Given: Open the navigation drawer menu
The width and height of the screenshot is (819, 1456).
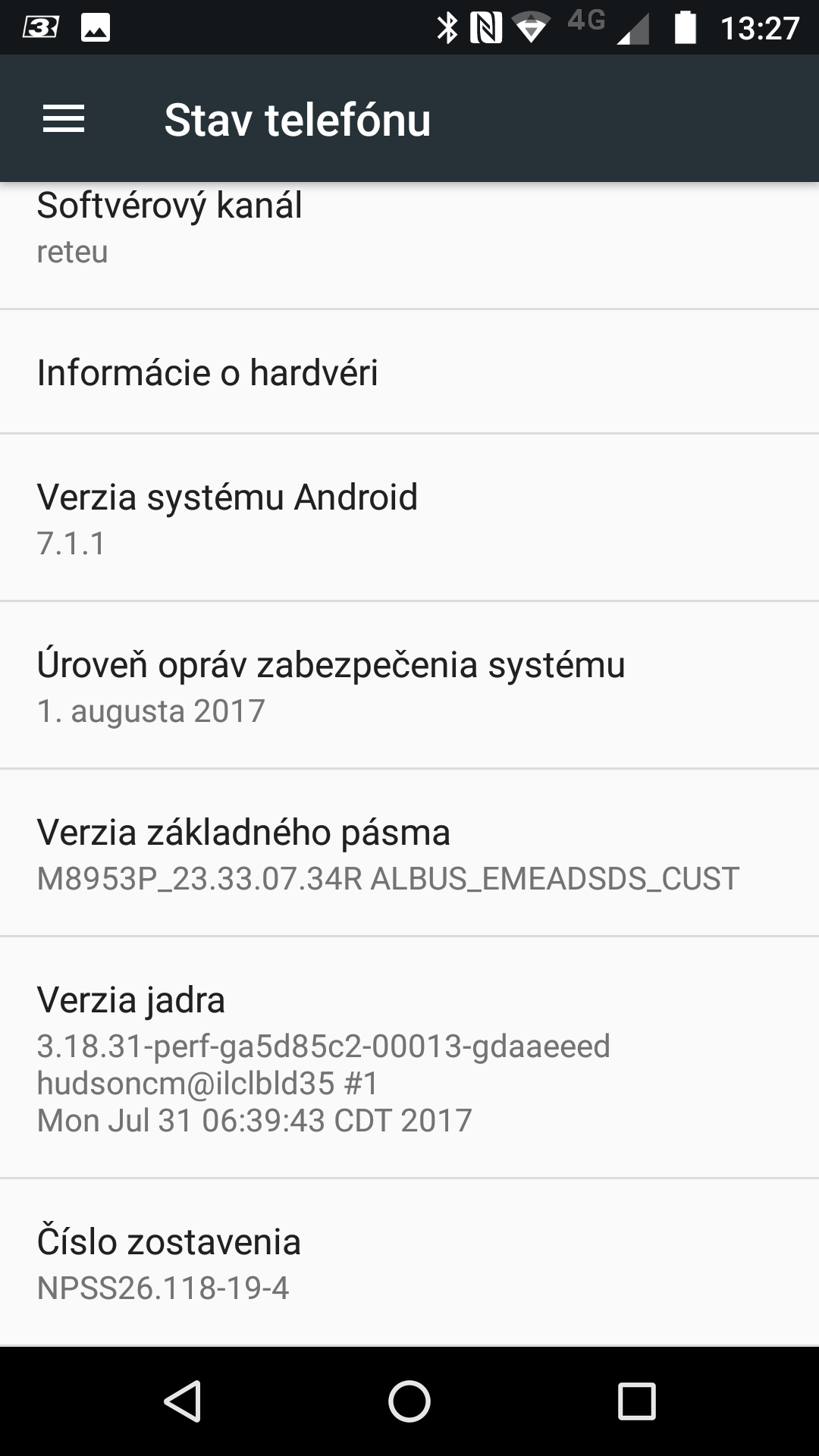Looking at the screenshot, I should (x=64, y=119).
